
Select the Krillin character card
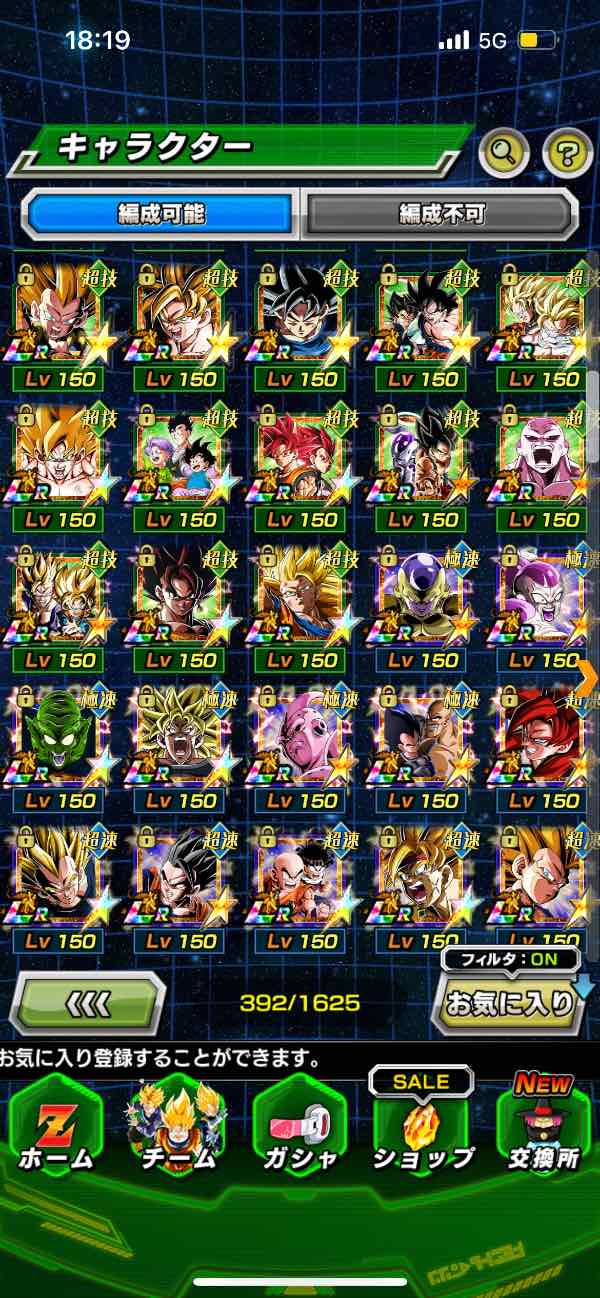point(301,882)
